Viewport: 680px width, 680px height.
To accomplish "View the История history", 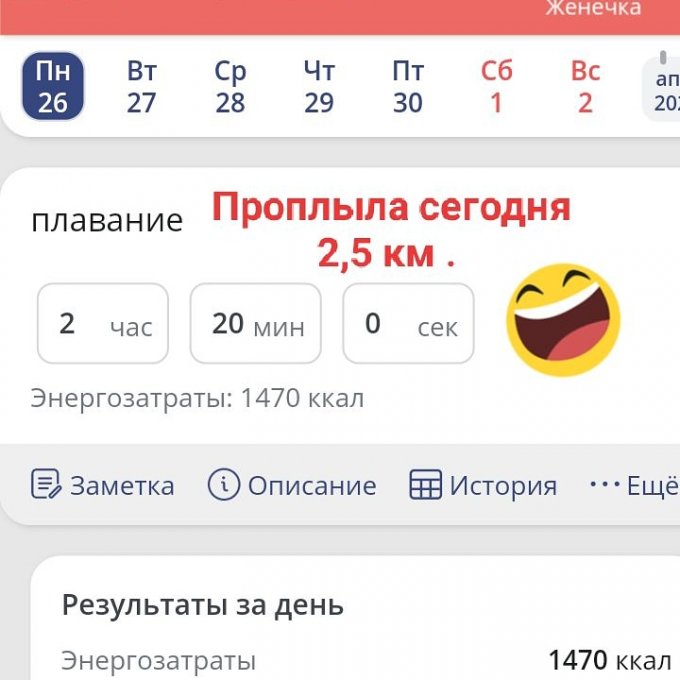I will pos(483,486).
